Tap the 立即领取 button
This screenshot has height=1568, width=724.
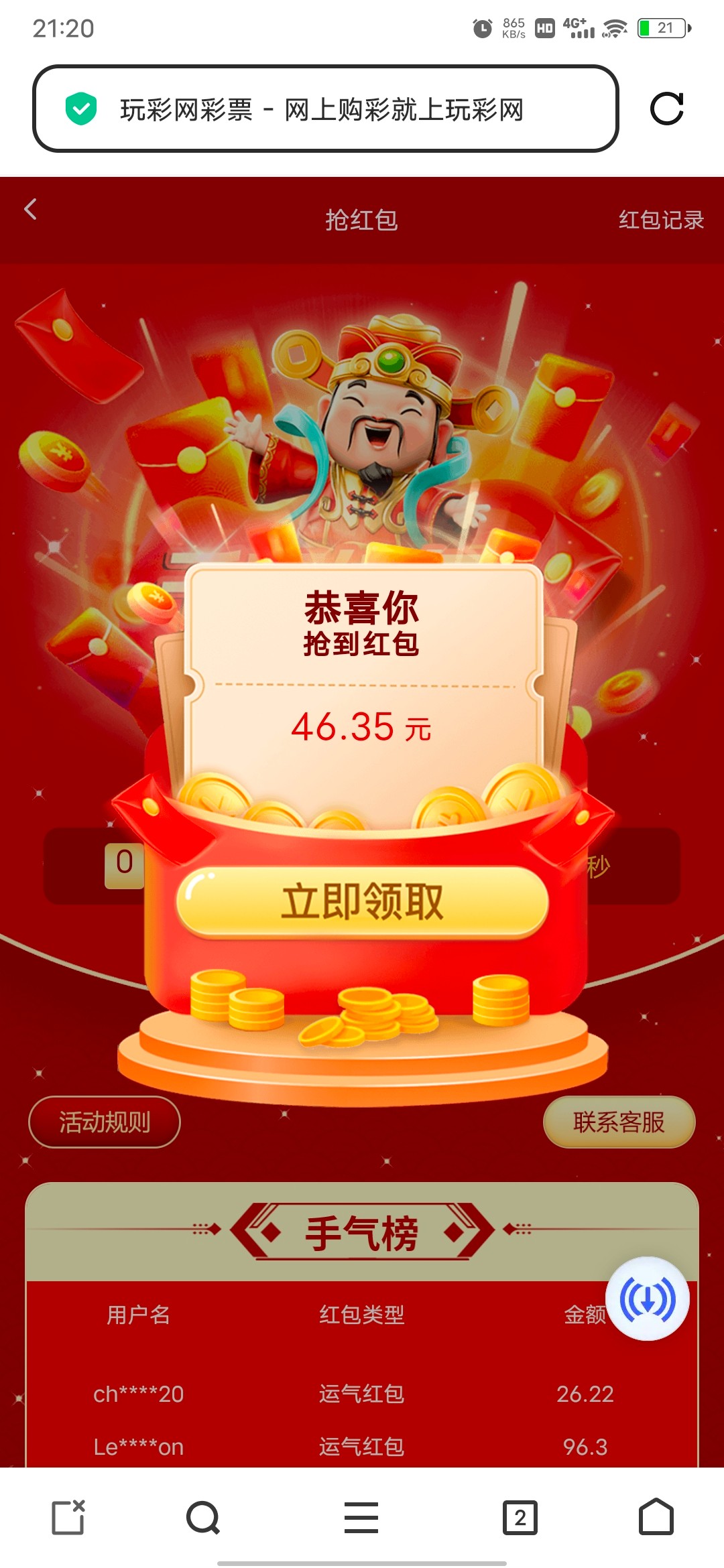click(x=362, y=902)
